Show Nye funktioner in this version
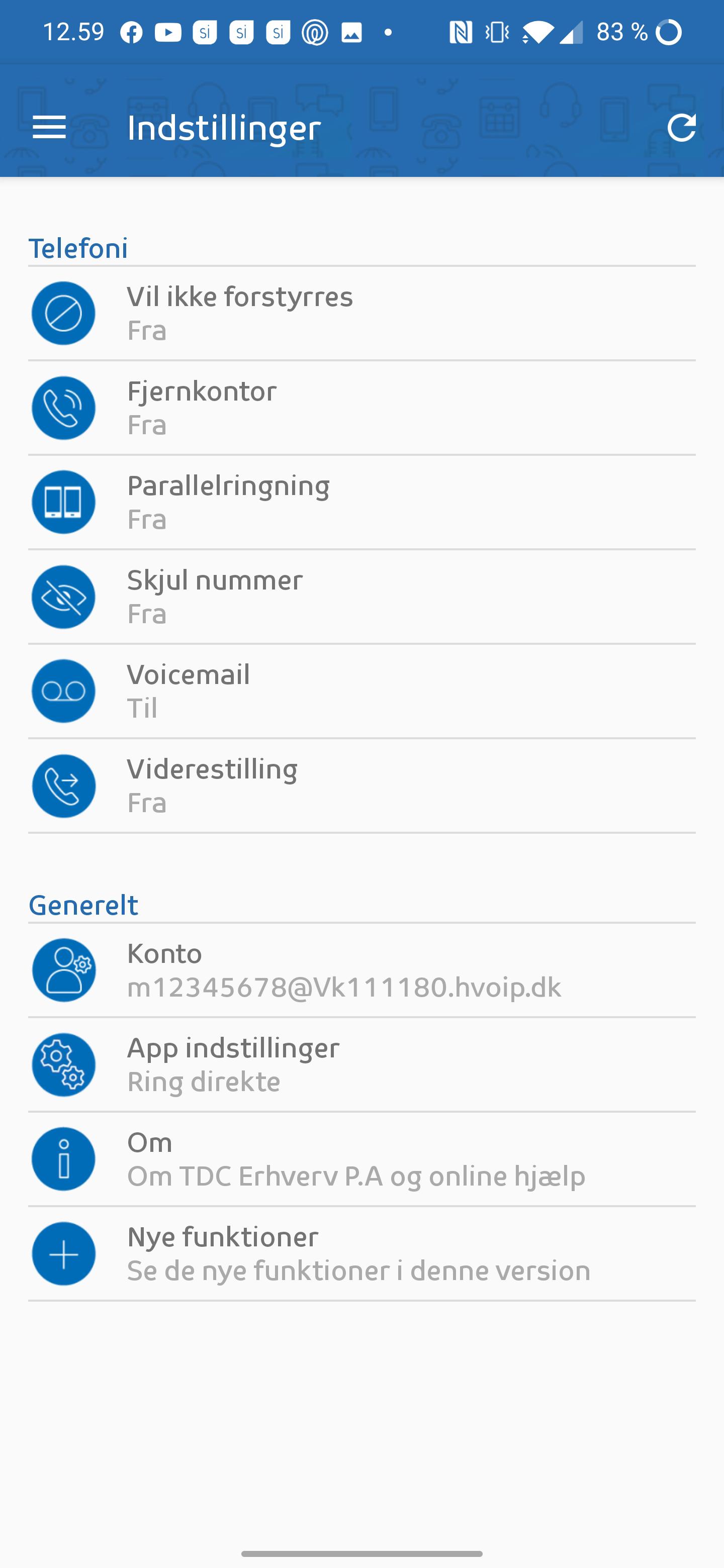724x1568 pixels. [x=361, y=1254]
